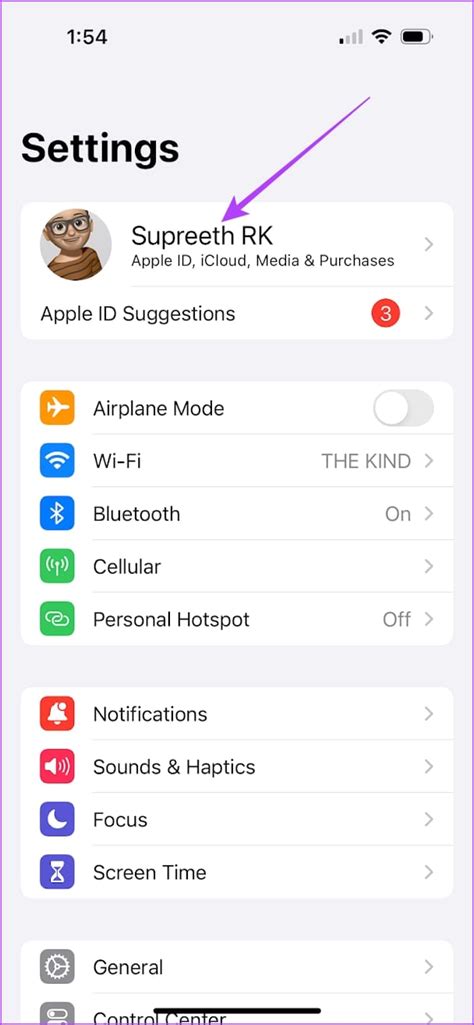
Task: Go to Cellular settings
Action: click(x=237, y=566)
